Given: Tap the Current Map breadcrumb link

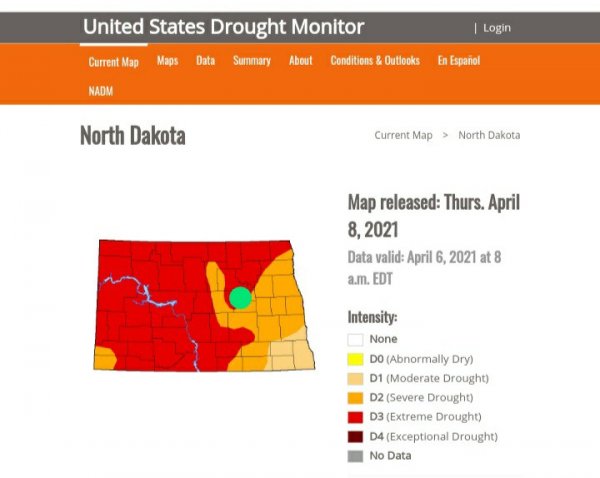Looking at the screenshot, I should coord(403,135).
